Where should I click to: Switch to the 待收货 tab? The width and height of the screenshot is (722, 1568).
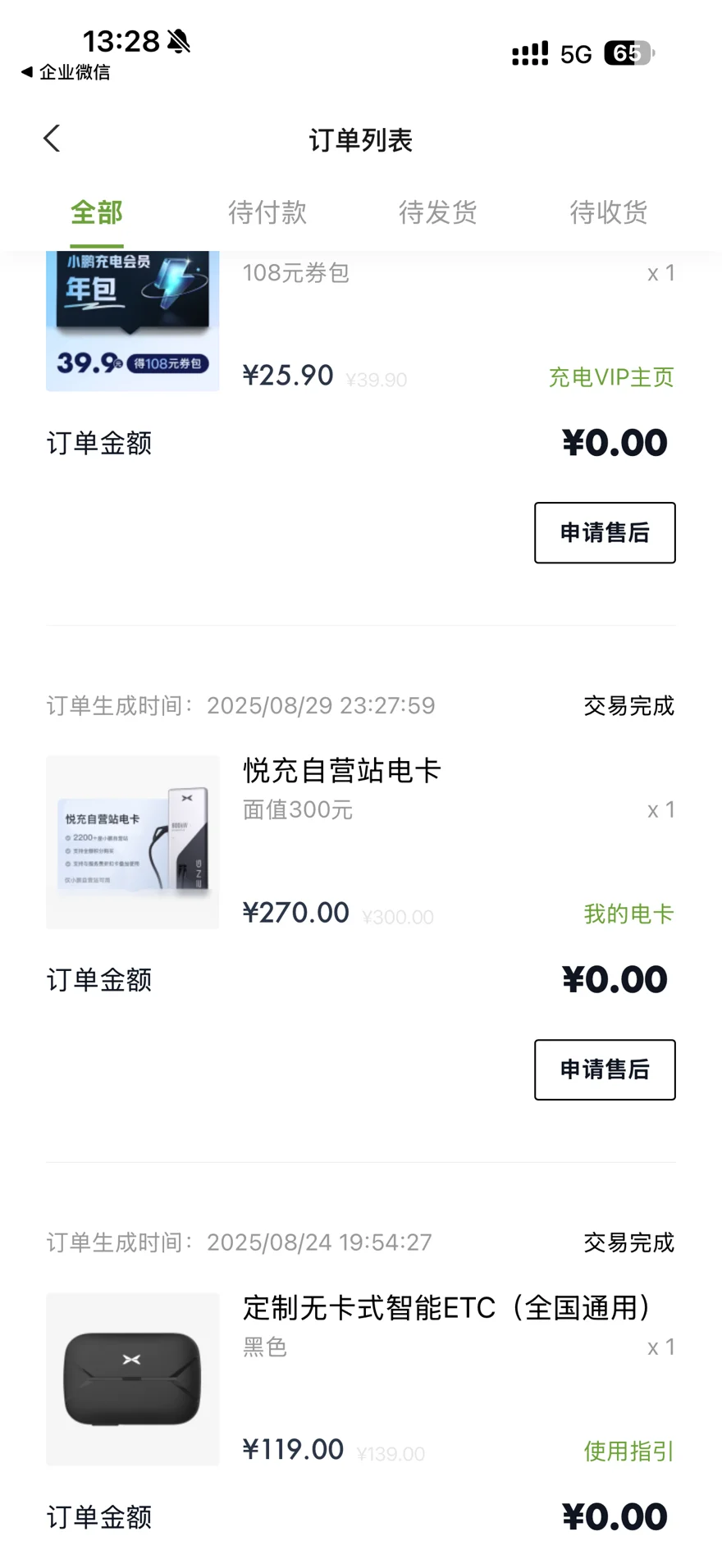[608, 212]
